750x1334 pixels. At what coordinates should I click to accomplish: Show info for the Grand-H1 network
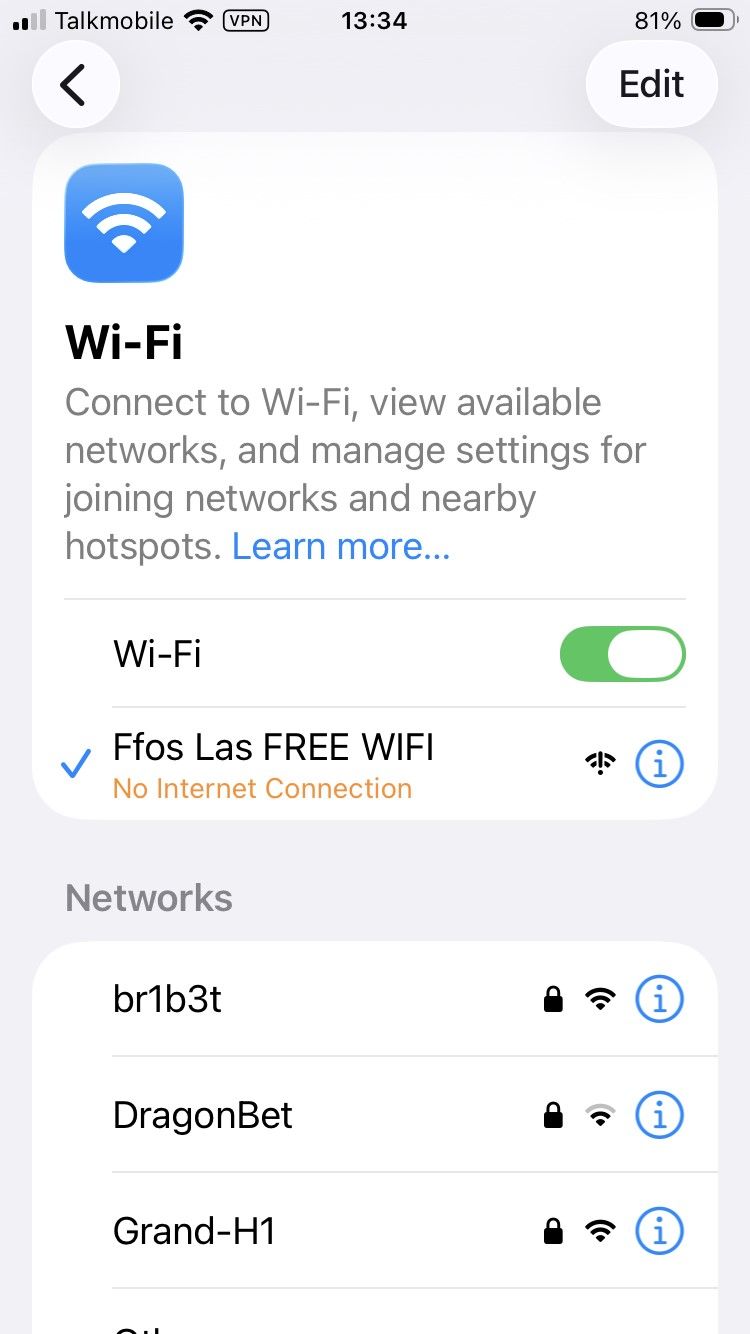659,1231
